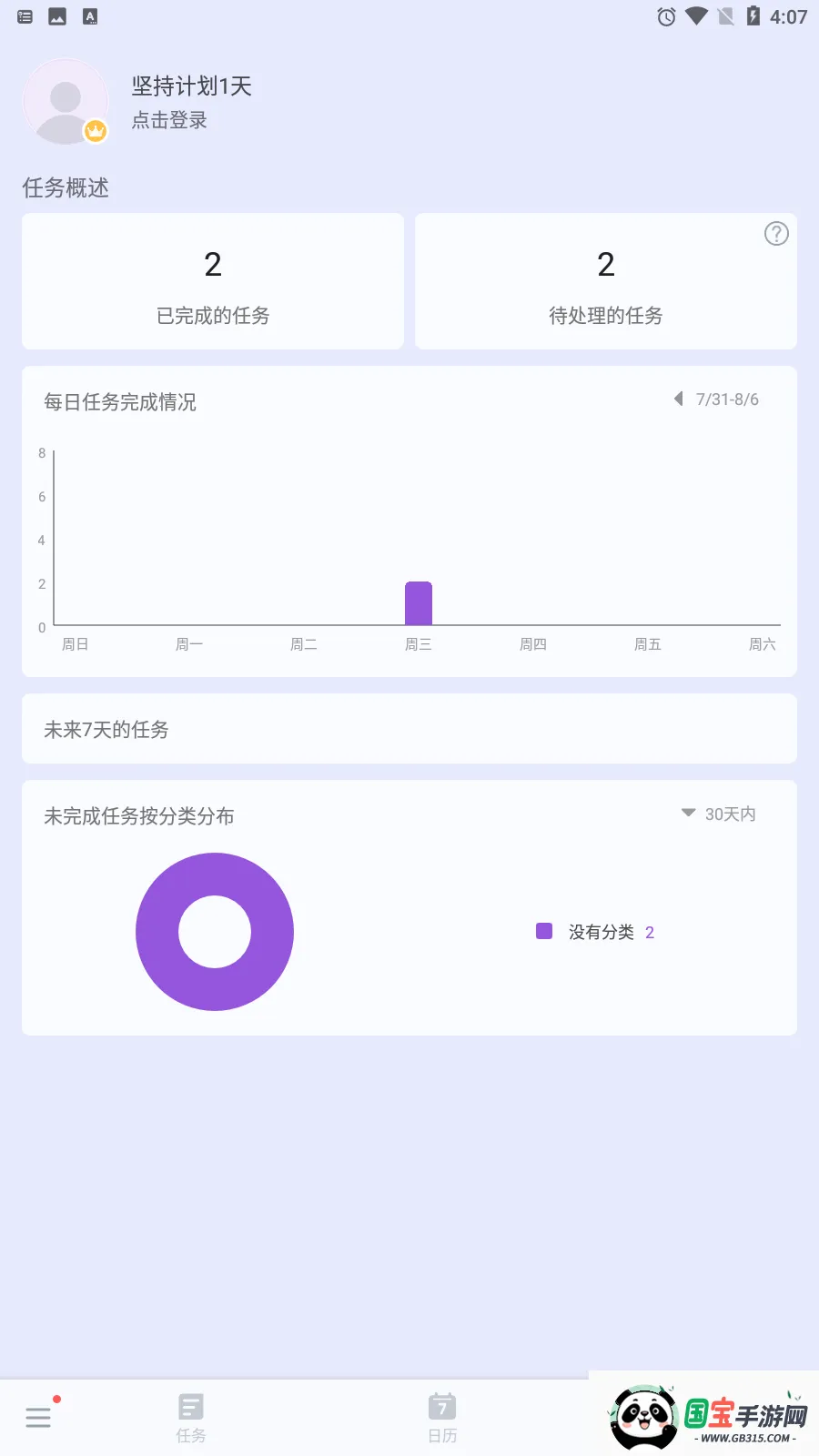Tap the hamburger menu with red notification dot
Viewport: 819px width, 1456px height.
point(38,1416)
